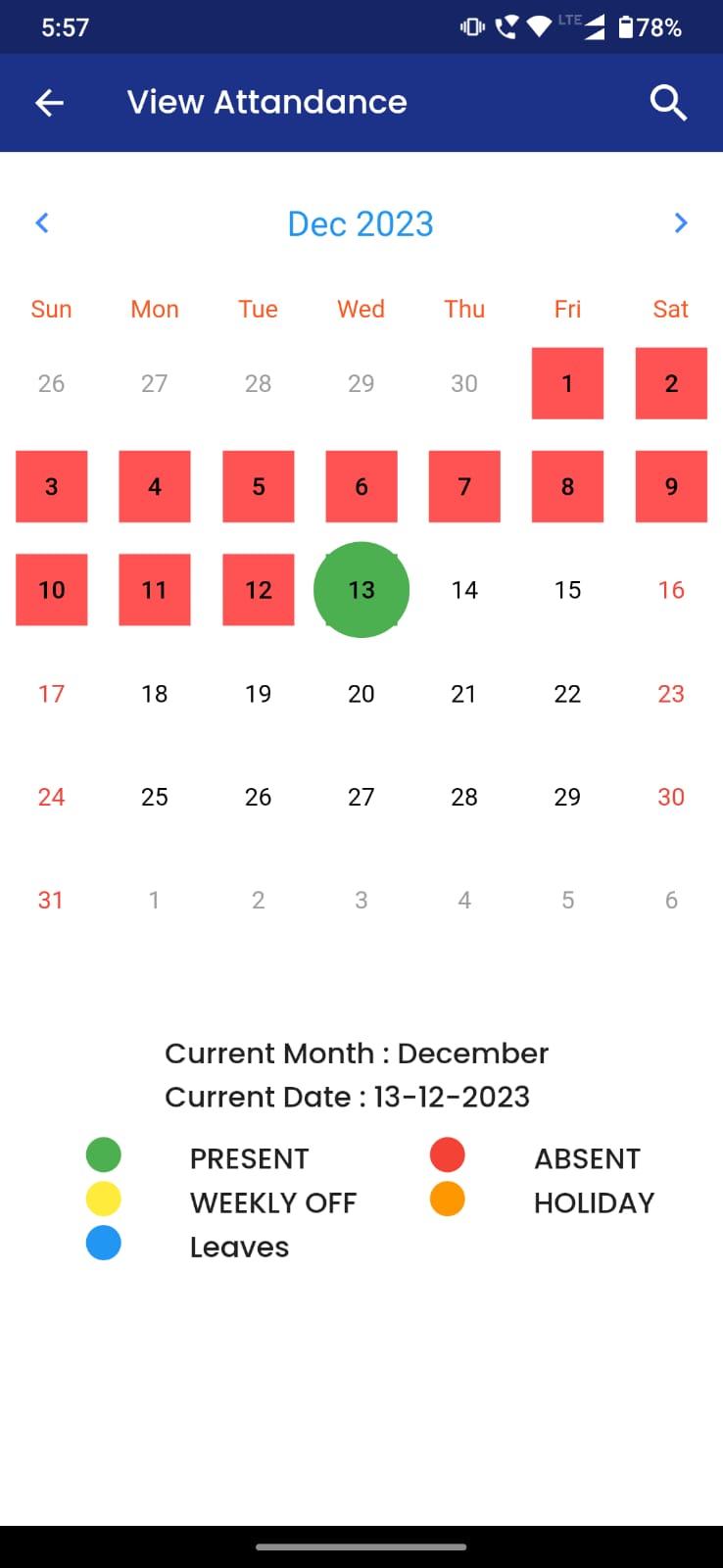Image resolution: width=723 pixels, height=1568 pixels.
Task: Pick date 22 in the calendar
Action: pos(567,694)
